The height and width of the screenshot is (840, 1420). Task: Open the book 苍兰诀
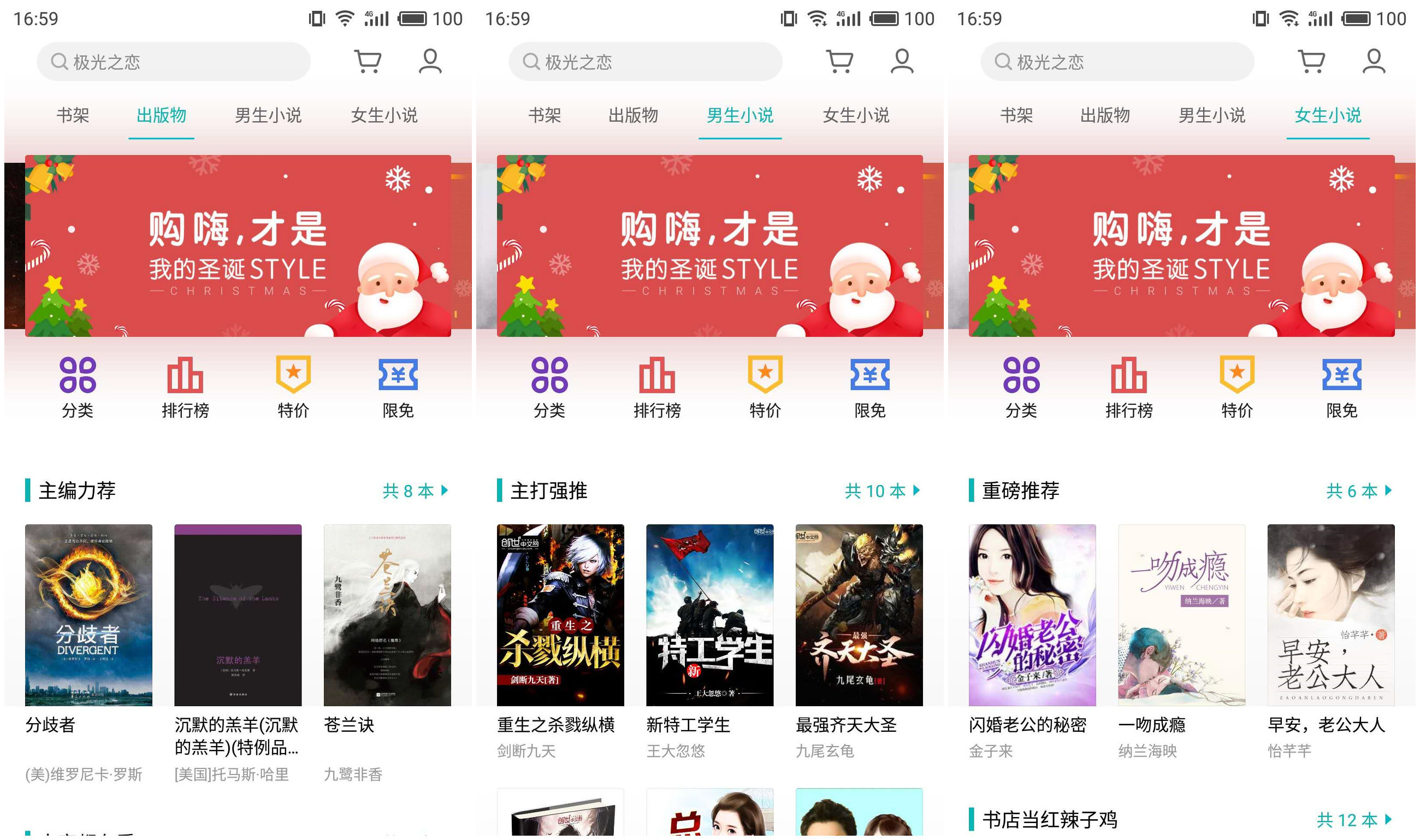(387, 616)
